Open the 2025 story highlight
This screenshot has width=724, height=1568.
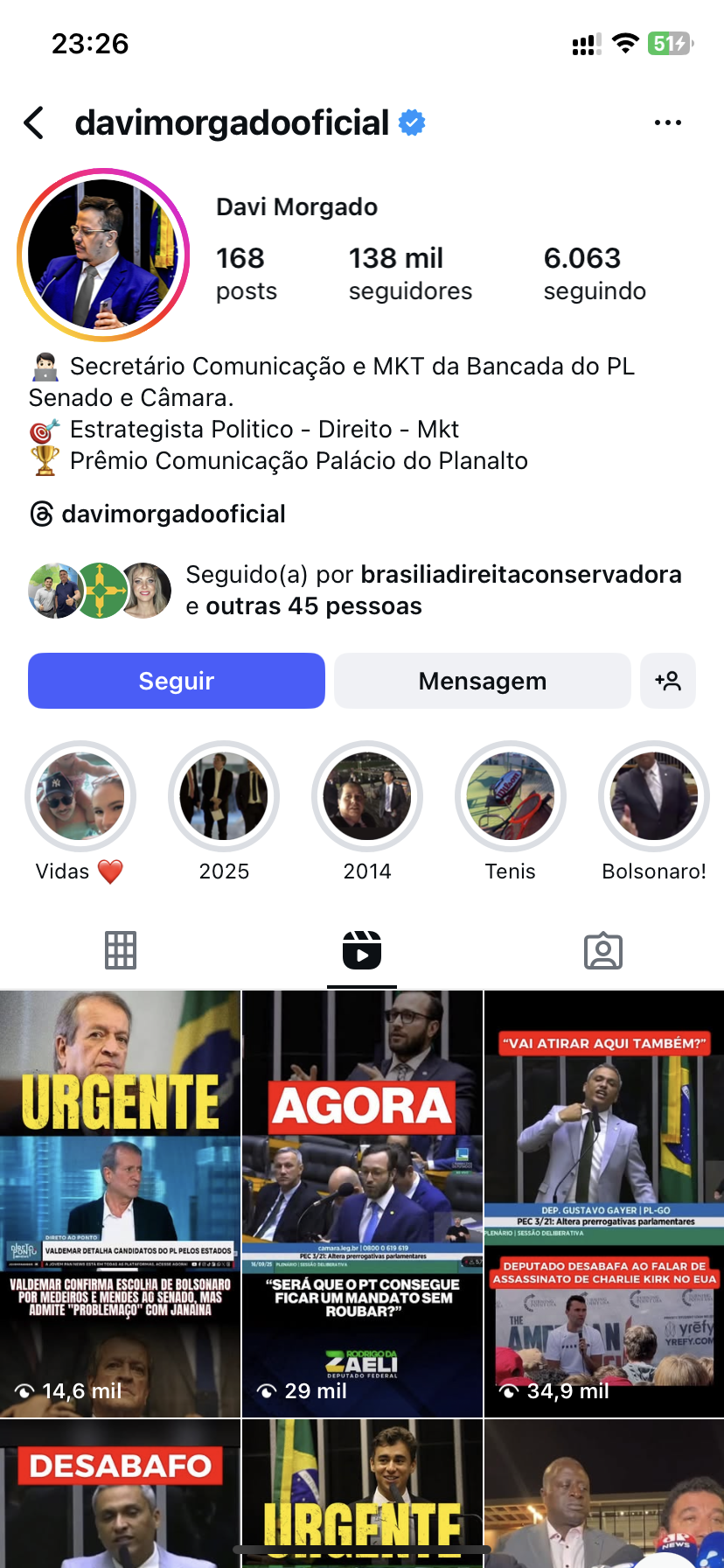(224, 796)
